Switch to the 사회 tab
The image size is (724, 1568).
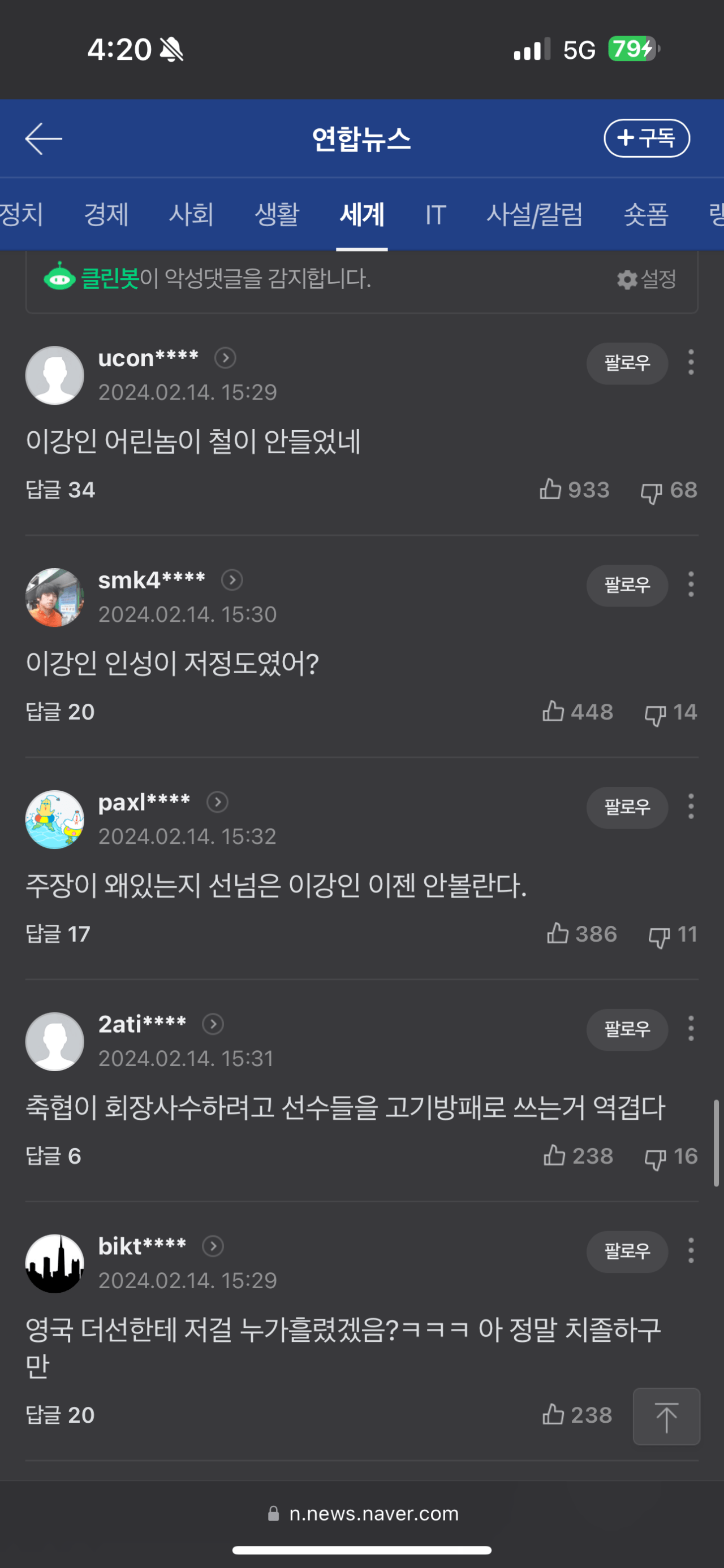(191, 214)
